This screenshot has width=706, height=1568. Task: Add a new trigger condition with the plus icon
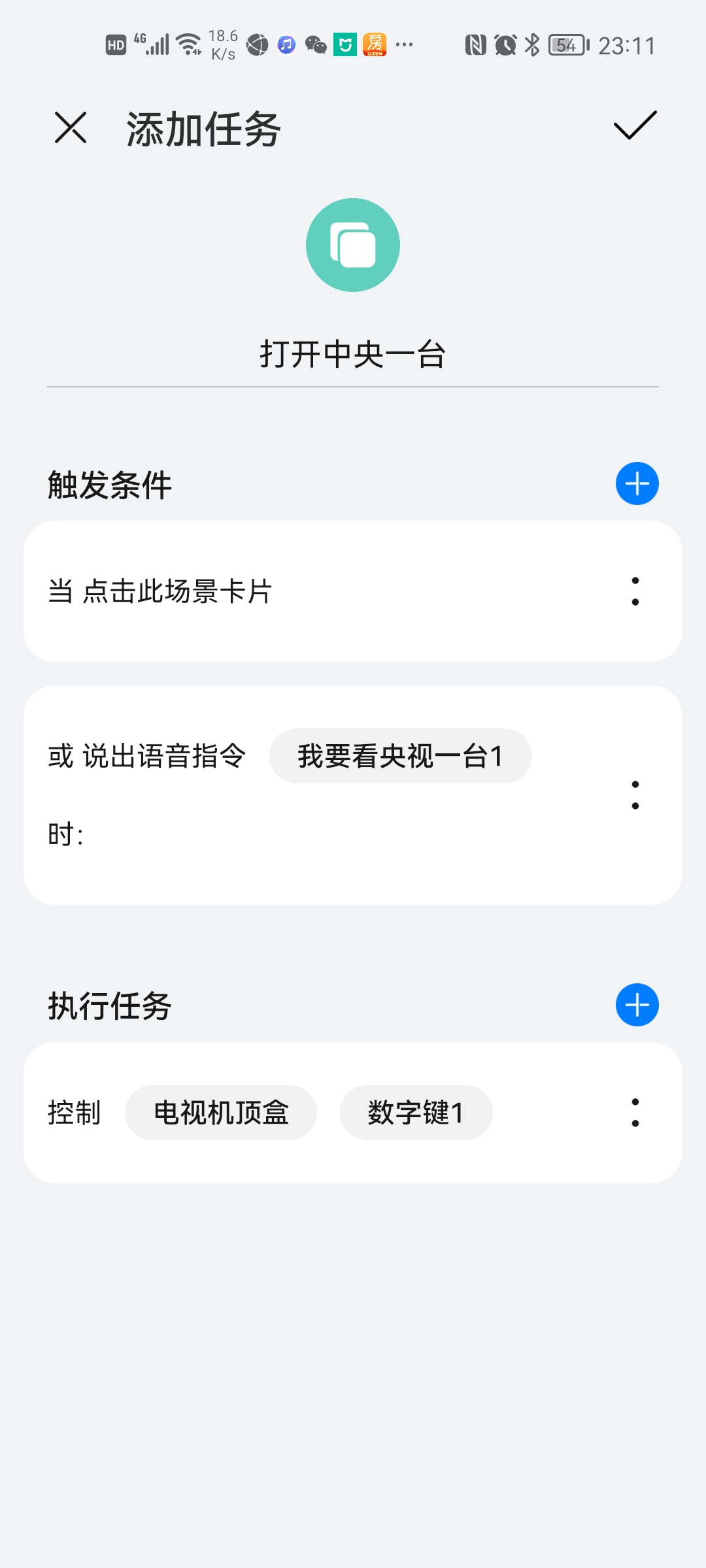(x=636, y=483)
